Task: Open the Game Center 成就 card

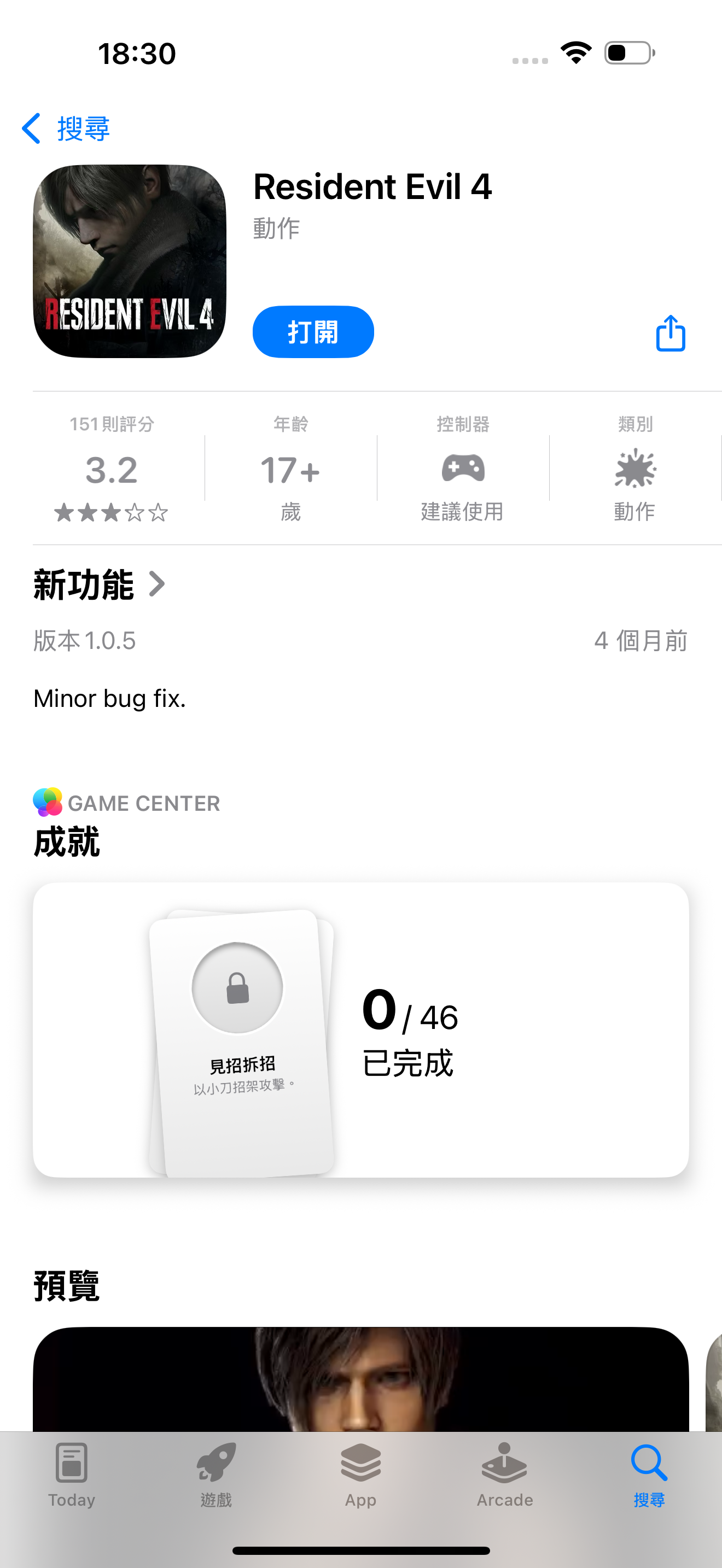Action: click(360, 1029)
